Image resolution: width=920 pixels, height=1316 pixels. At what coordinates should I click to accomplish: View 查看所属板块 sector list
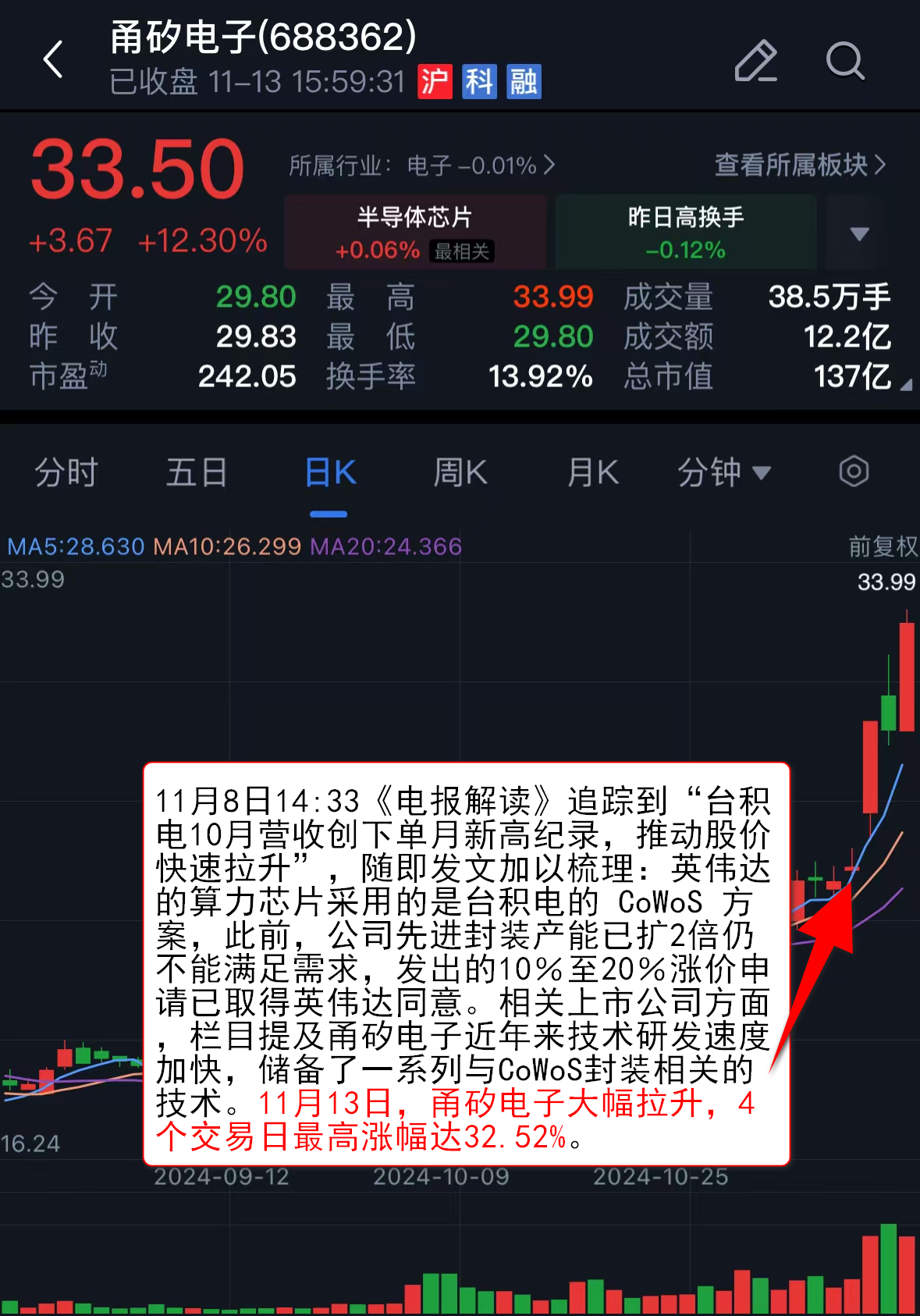pyautogui.click(x=800, y=165)
